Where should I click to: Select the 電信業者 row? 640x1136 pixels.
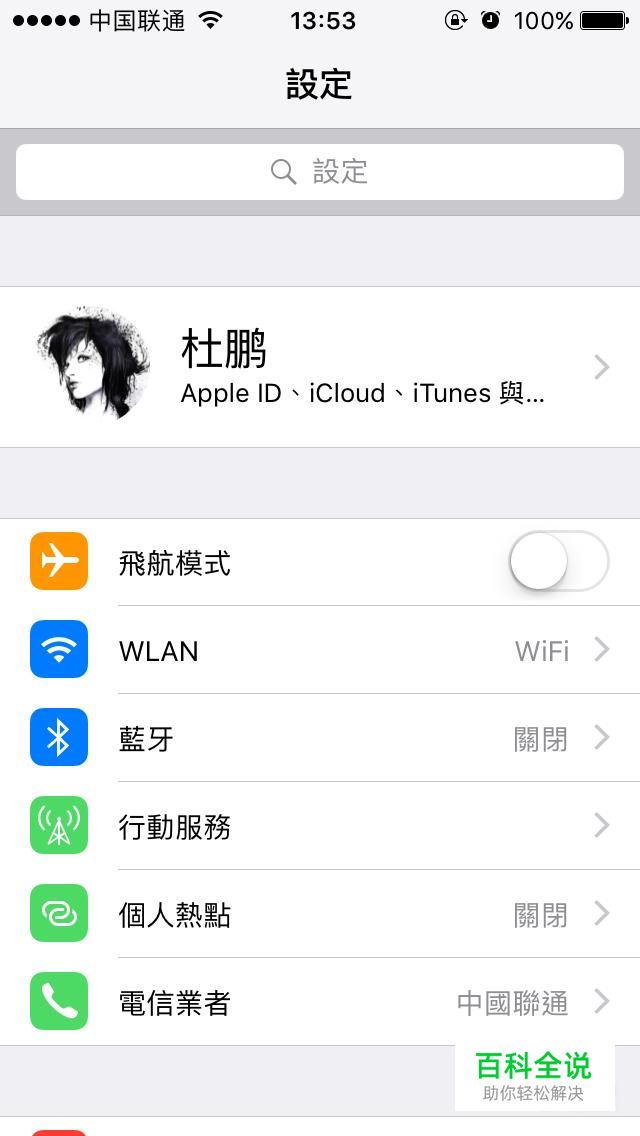click(x=320, y=1002)
